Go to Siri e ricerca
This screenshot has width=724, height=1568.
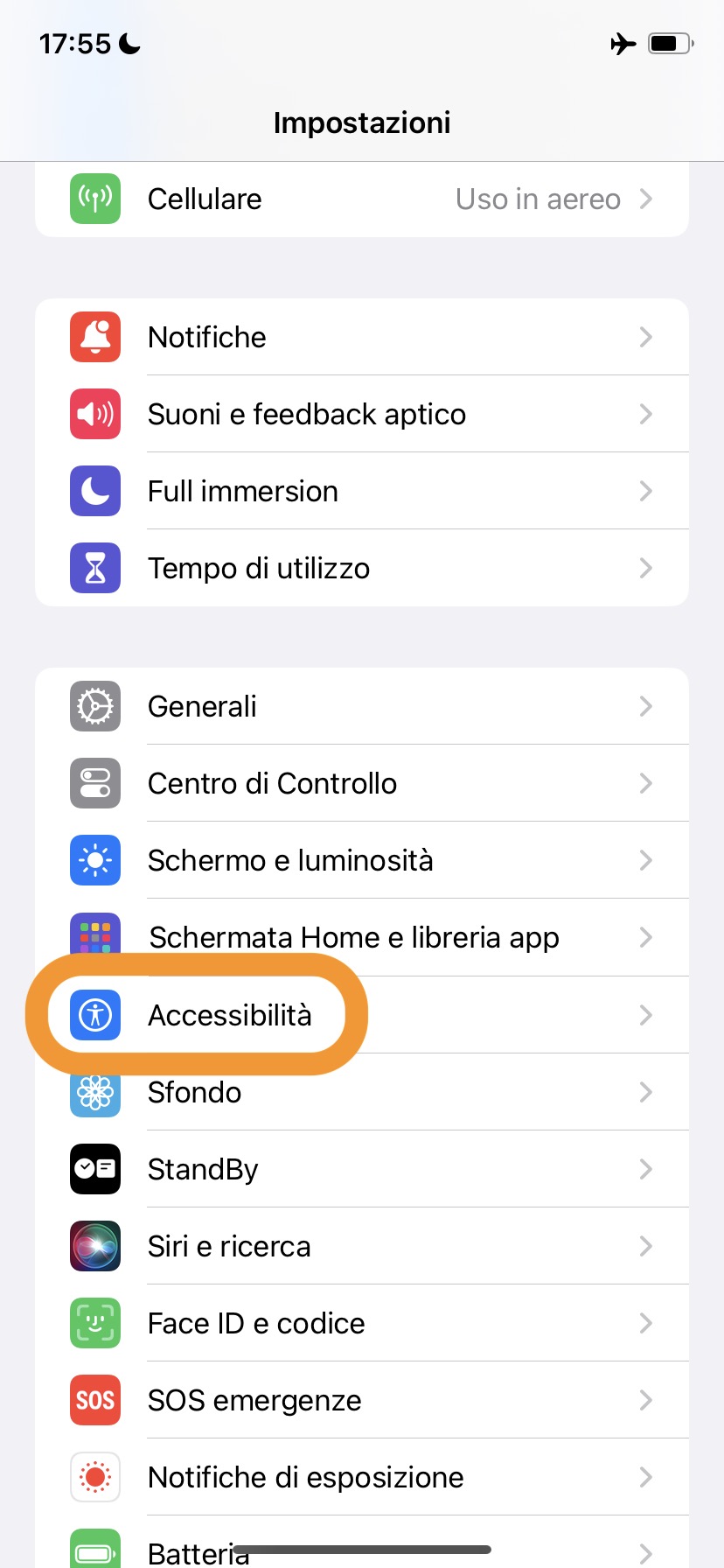[361, 1247]
